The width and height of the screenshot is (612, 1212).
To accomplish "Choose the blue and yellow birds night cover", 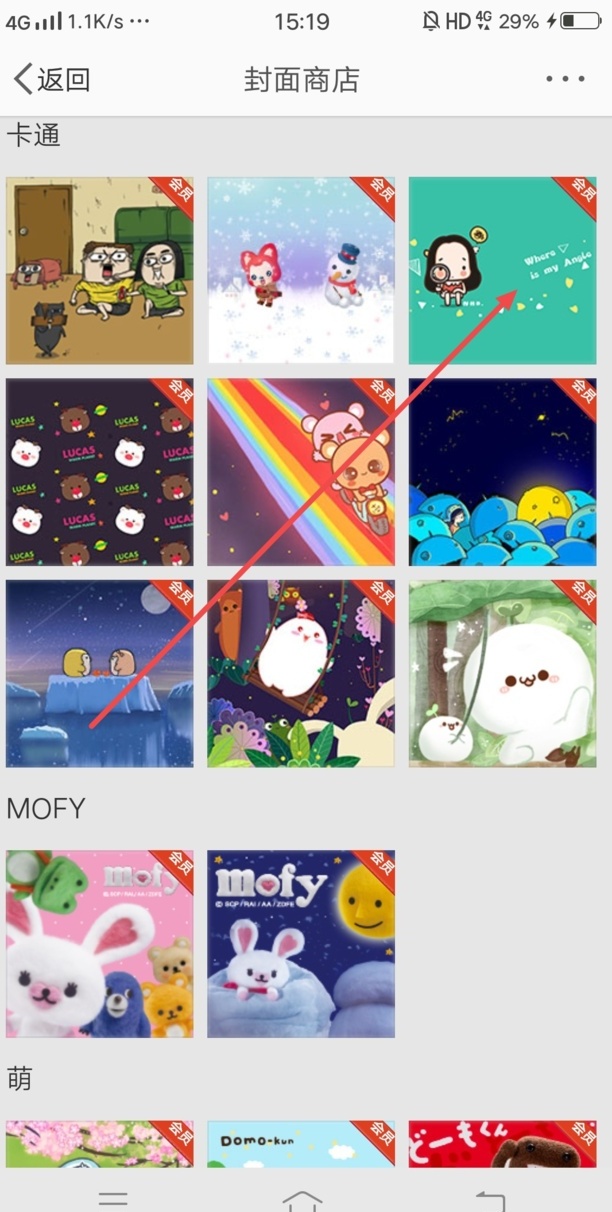I will pyautogui.click(x=502, y=472).
